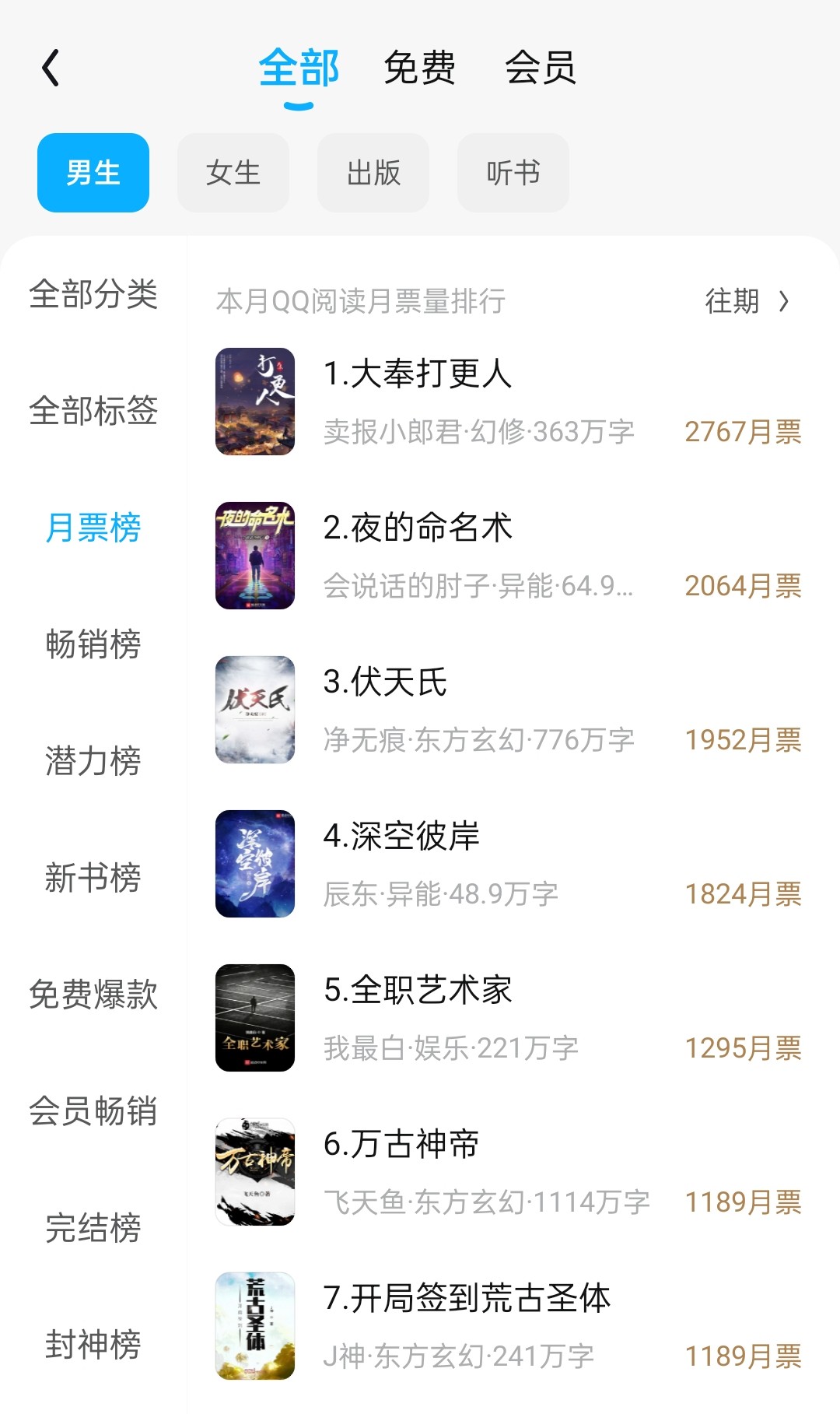The width and height of the screenshot is (840, 1414).
Task: Open the book 夜的命名术
Action: click(417, 528)
